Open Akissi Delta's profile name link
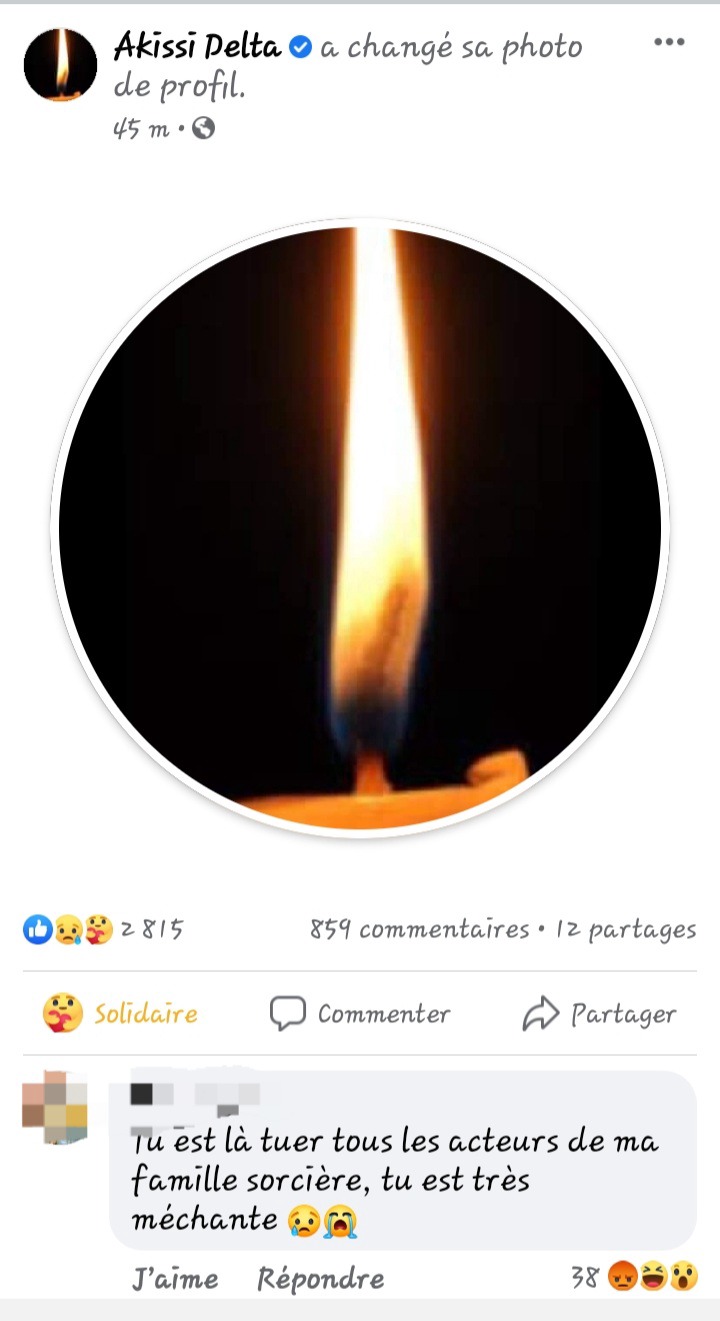Image resolution: width=720 pixels, height=1321 pixels. tap(199, 46)
